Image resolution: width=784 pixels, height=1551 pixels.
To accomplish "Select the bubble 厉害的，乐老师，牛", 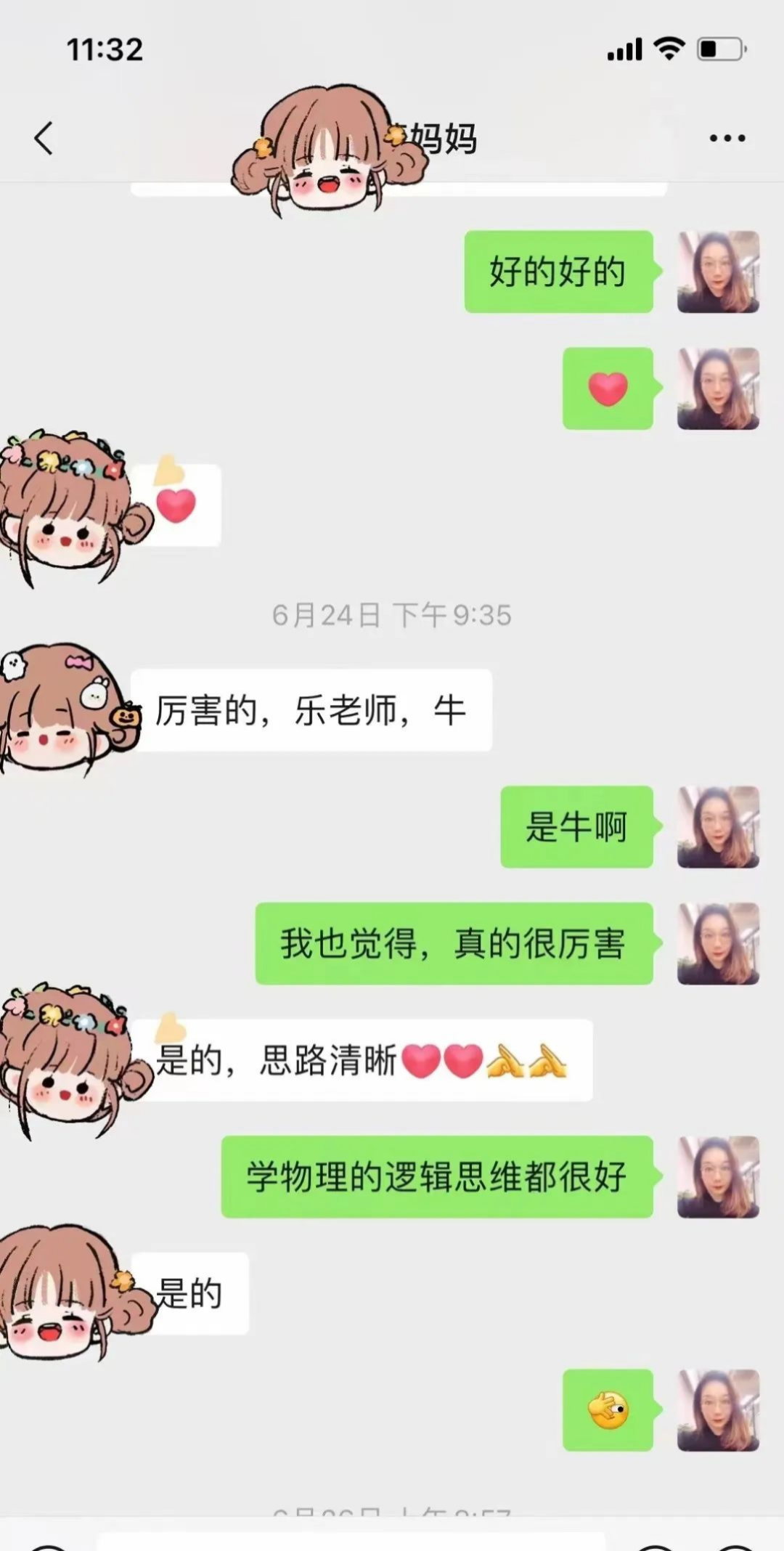I will (x=311, y=710).
